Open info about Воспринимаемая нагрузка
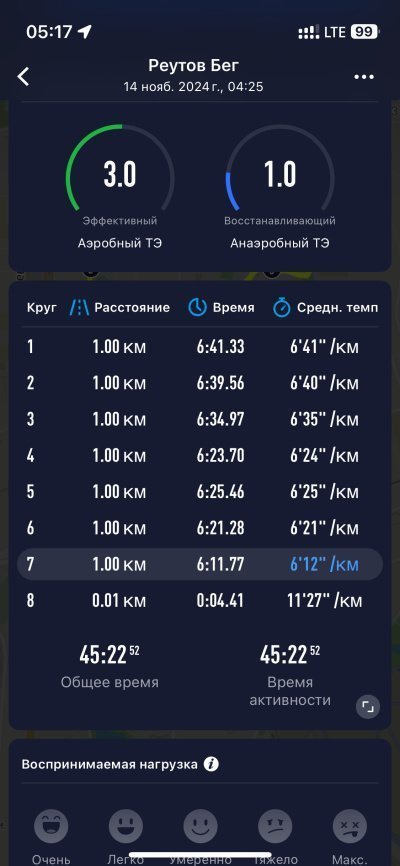The width and height of the screenshot is (400, 866). 211,764
